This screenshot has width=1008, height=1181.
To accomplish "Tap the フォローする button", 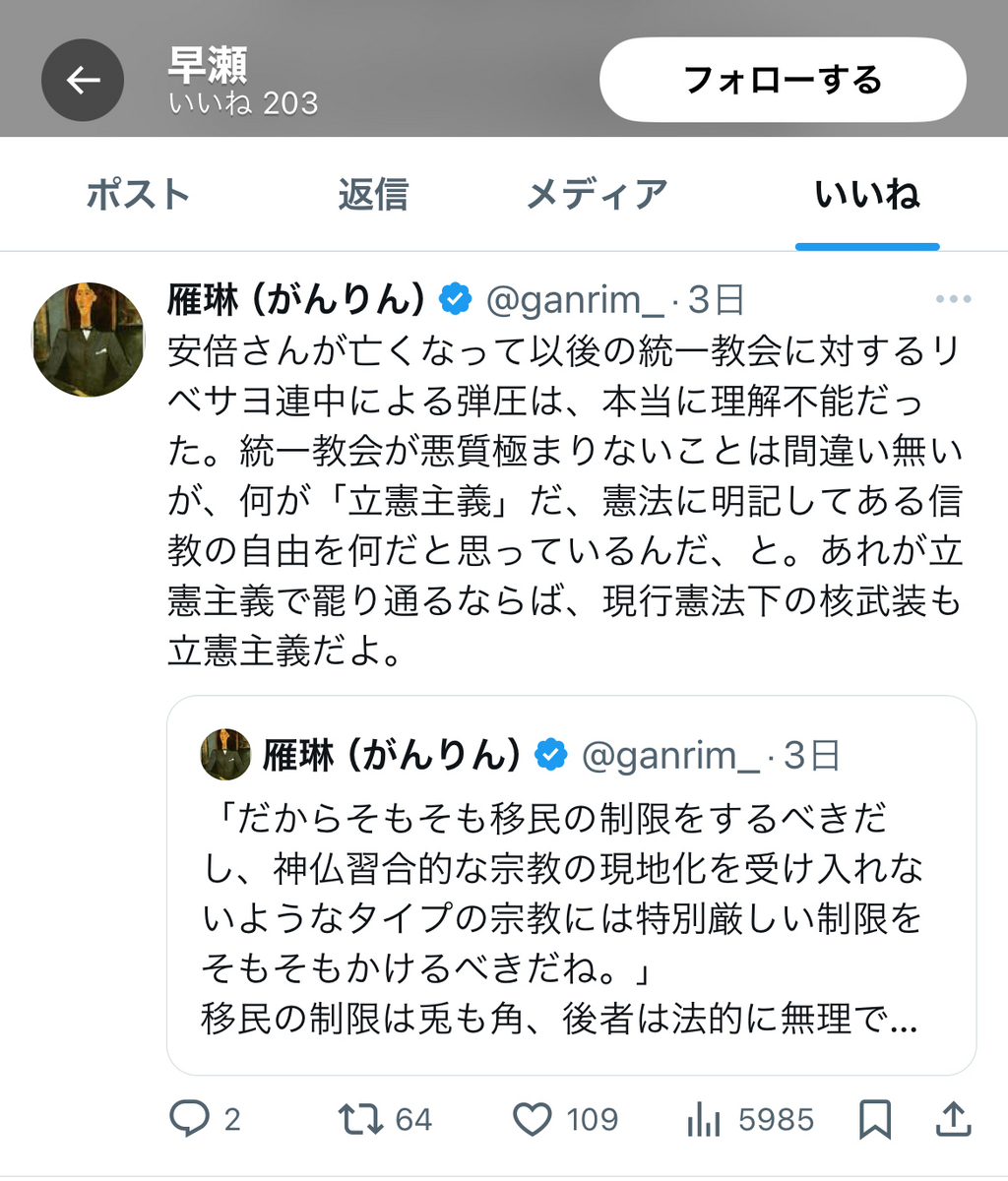I will [783, 80].
